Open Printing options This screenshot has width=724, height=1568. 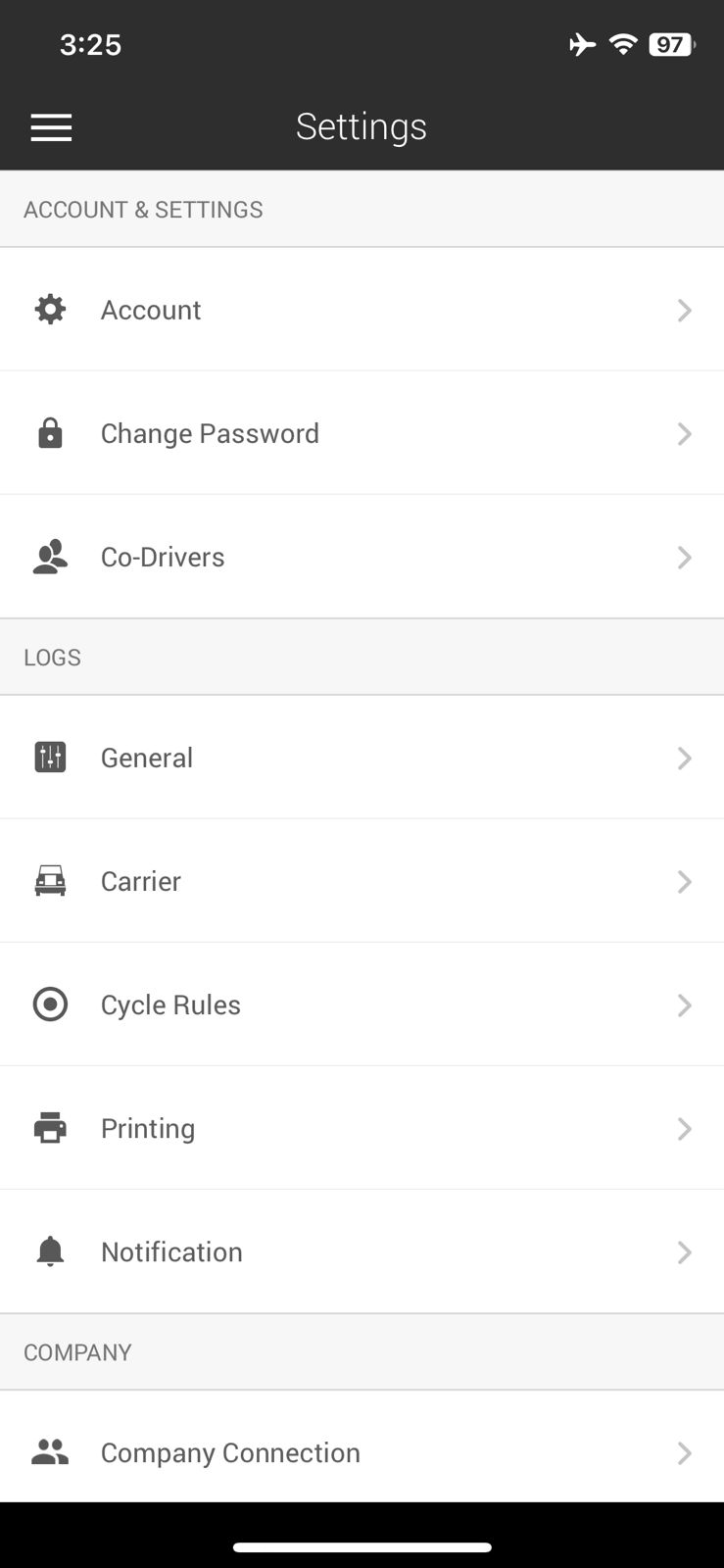point(362,1128)
